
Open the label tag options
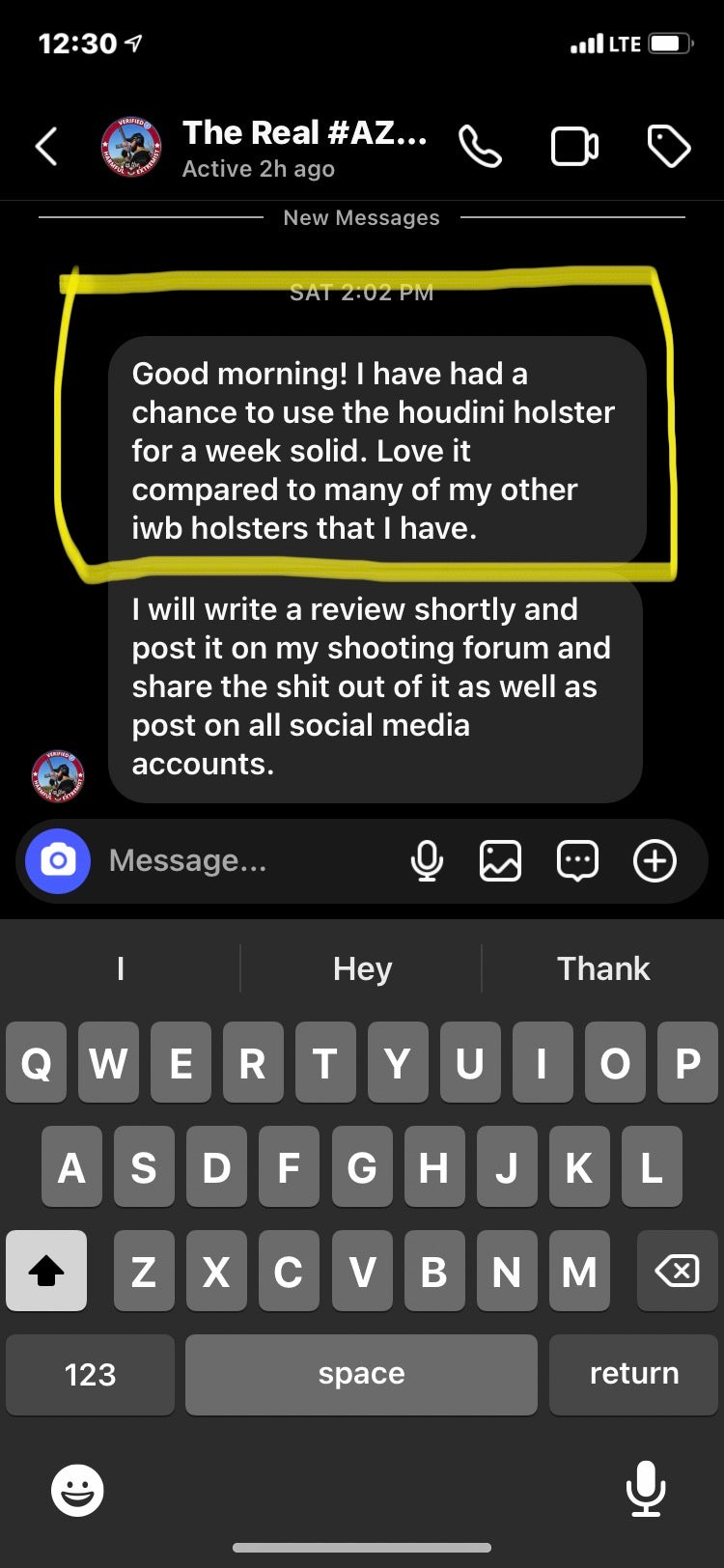tap(668, 148)
